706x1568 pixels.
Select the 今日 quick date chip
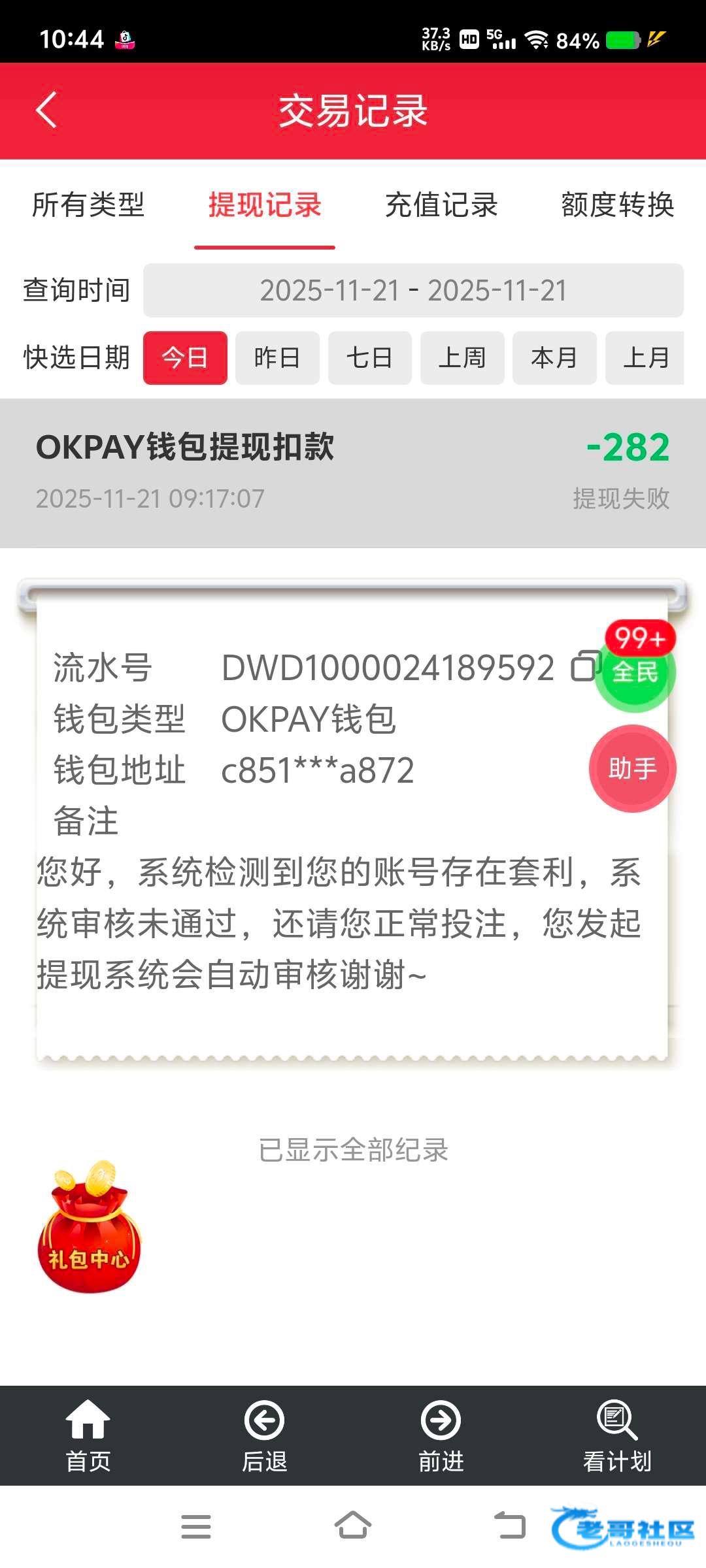click(185, 358)
